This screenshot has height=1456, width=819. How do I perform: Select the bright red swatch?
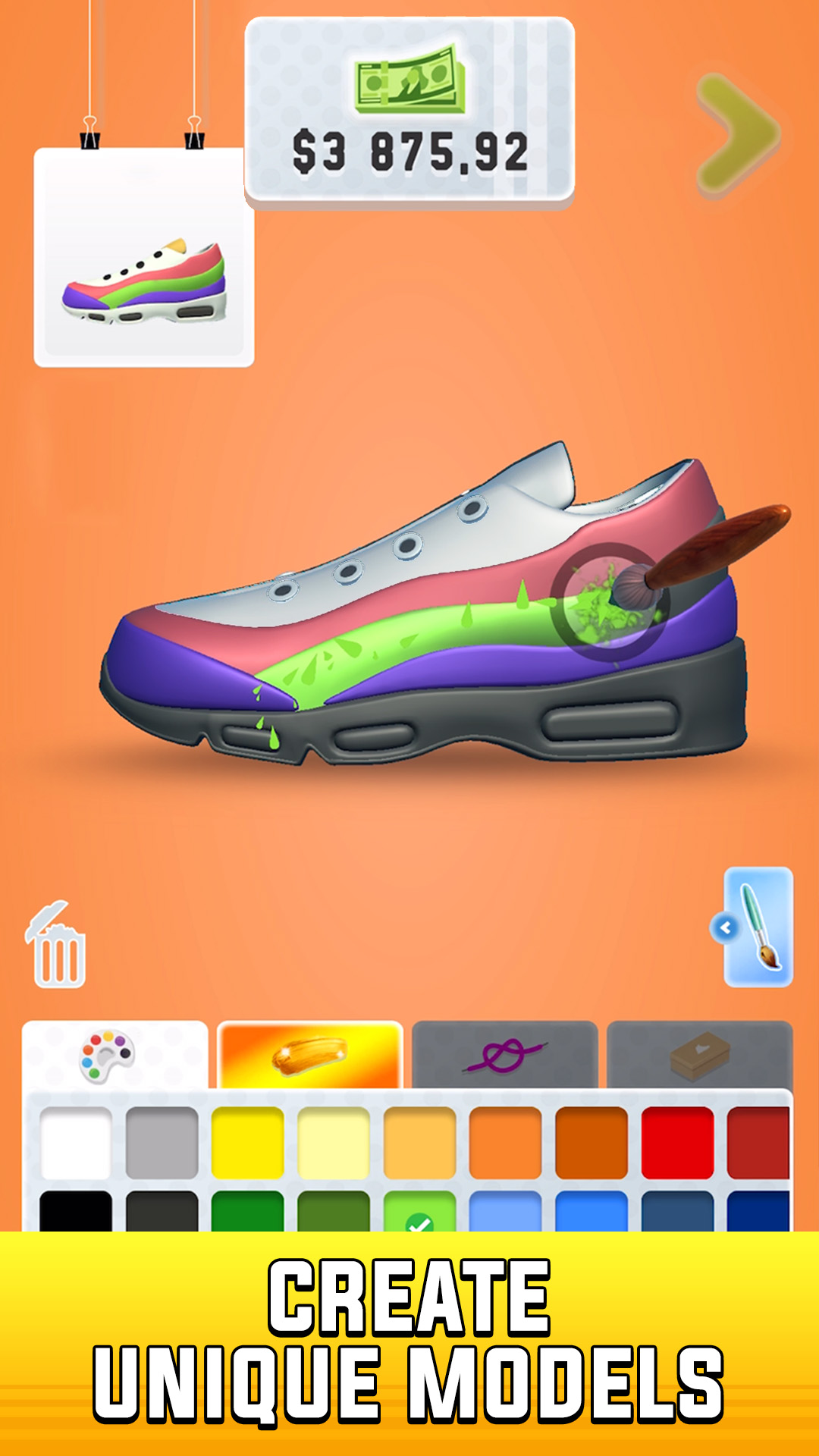click(x=677, y=1143)
